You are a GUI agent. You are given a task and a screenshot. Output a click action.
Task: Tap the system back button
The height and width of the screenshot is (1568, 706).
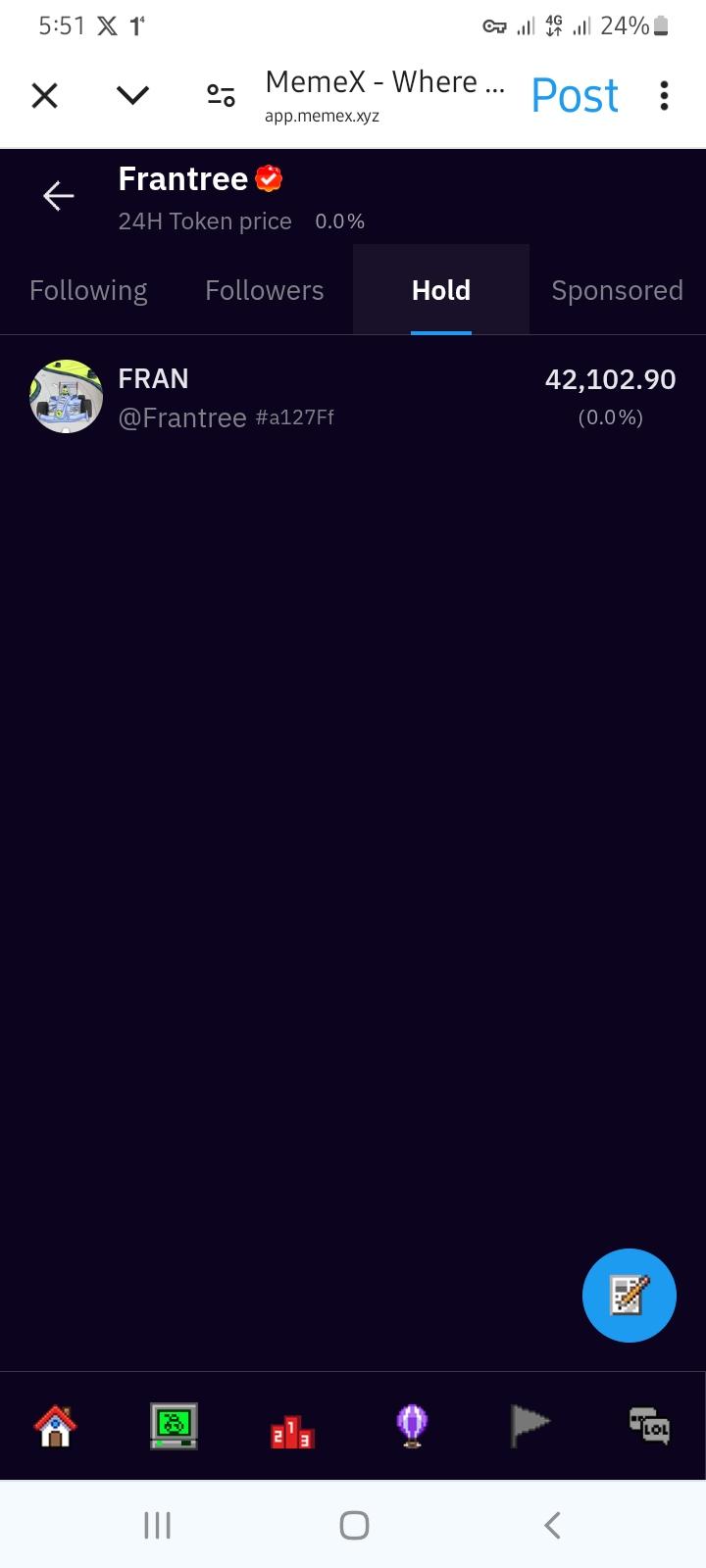point(552,1525)
